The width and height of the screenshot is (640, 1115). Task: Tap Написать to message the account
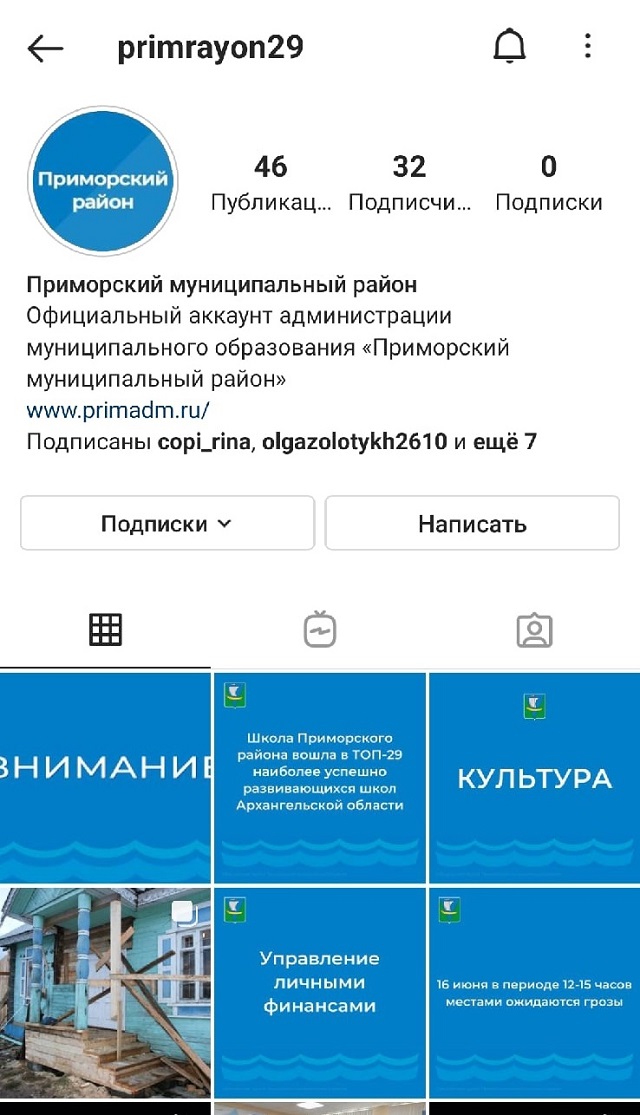pos(472,523)
